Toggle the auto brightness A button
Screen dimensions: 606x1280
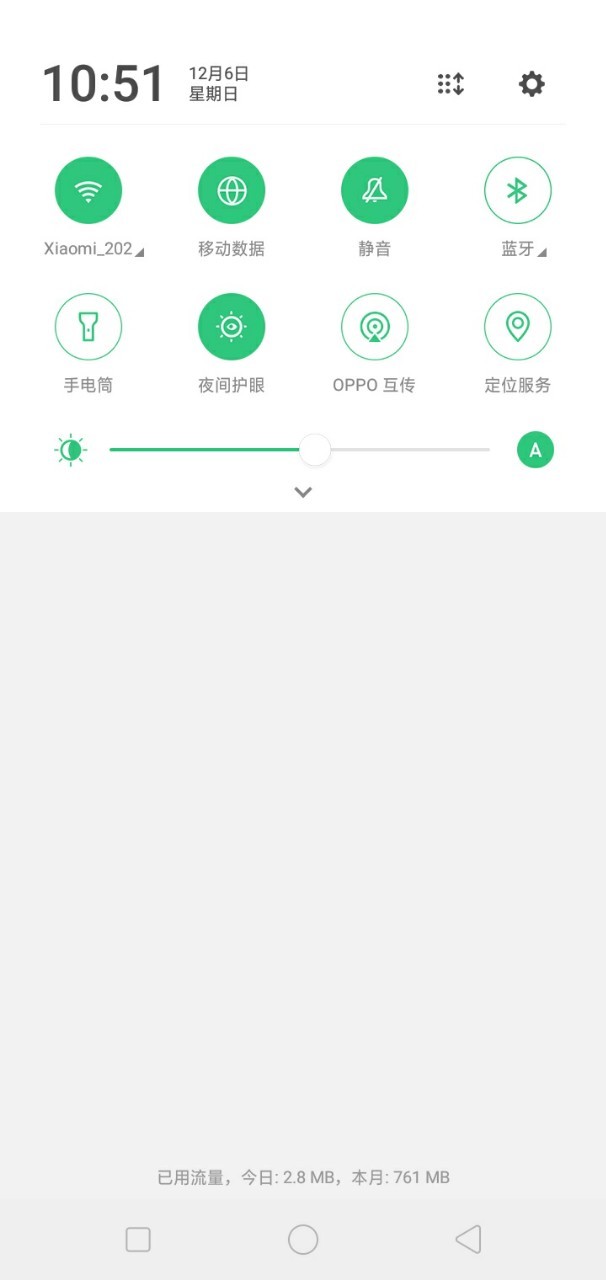(535, 450)
